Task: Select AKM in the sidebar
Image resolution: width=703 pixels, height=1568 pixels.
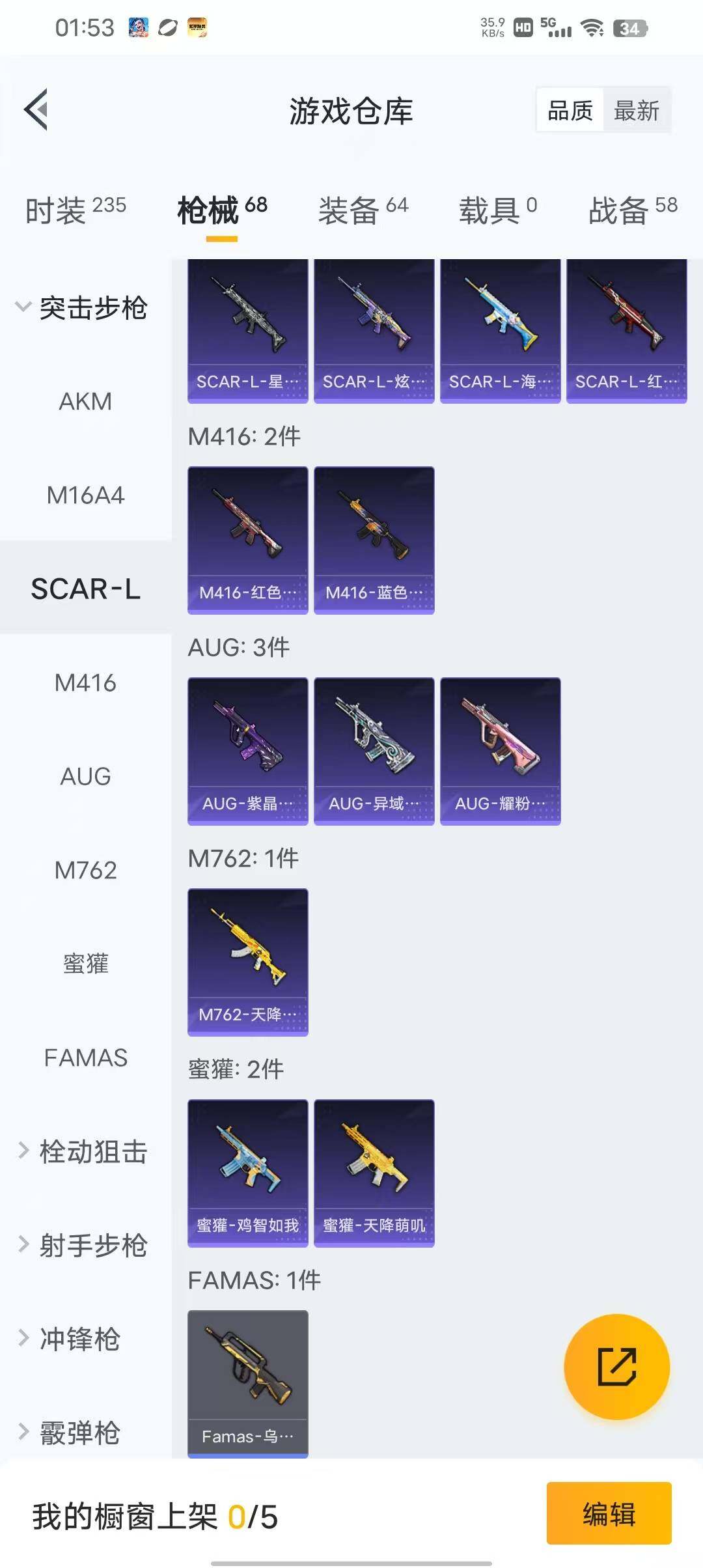Action: [85, 402]
